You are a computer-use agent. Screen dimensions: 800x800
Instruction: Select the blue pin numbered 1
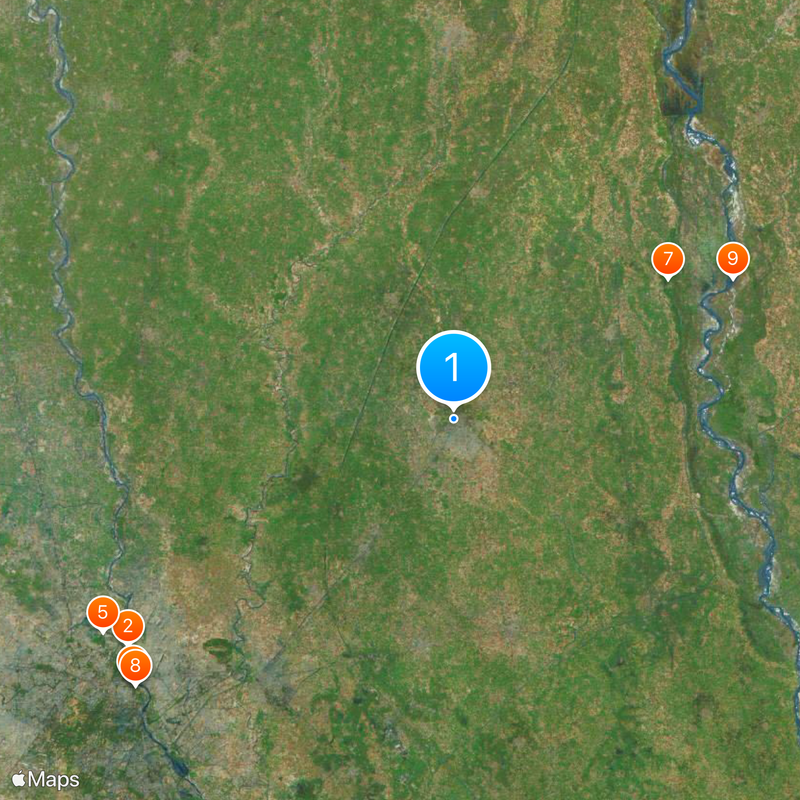pos(453,367)
